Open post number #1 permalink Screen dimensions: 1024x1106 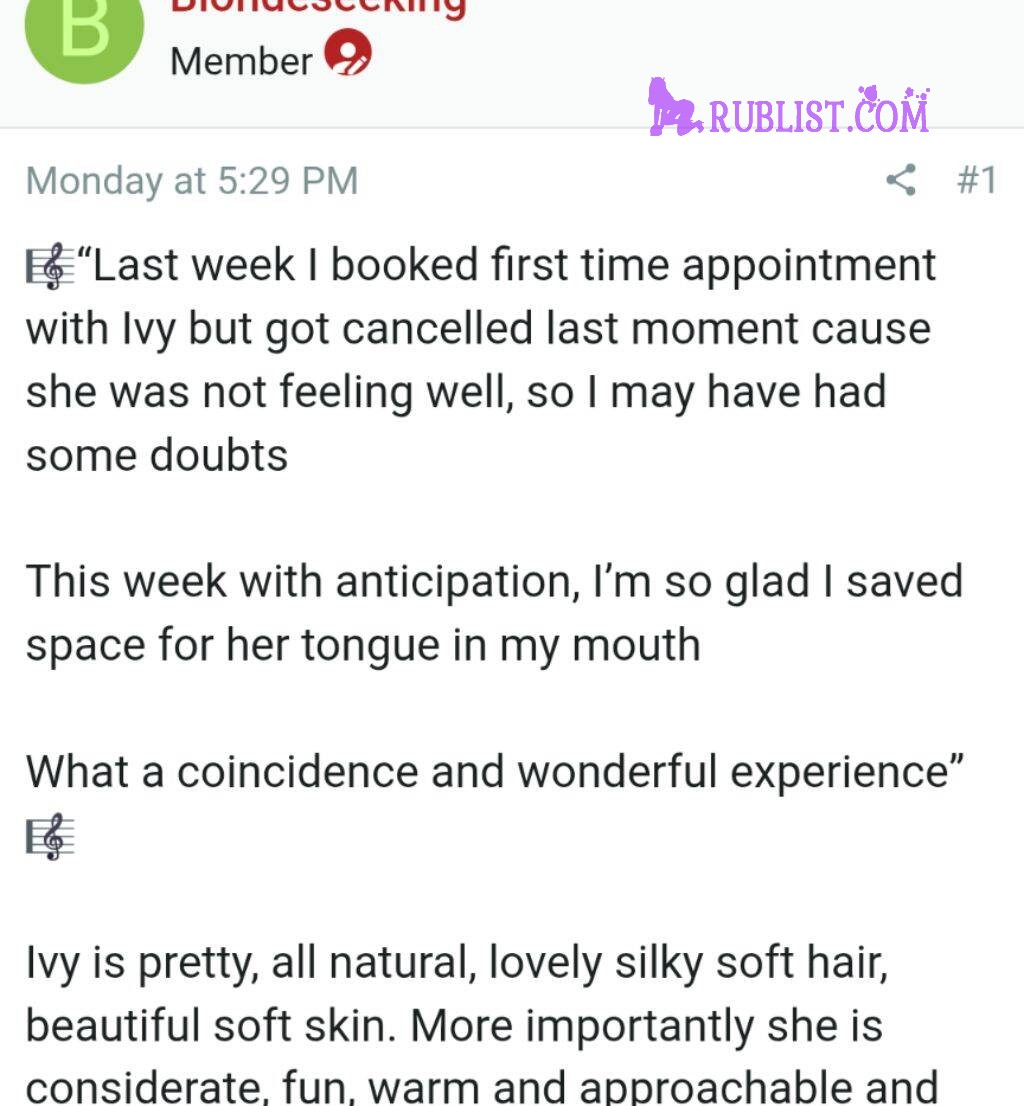976,181
